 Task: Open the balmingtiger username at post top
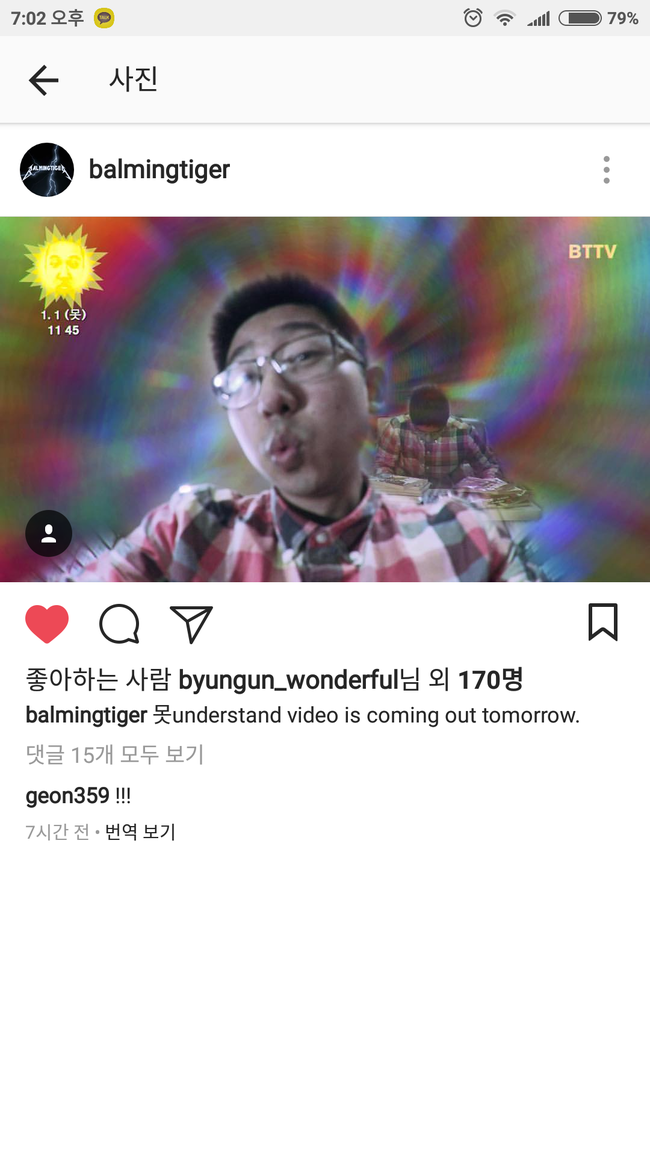coord(159,170)
